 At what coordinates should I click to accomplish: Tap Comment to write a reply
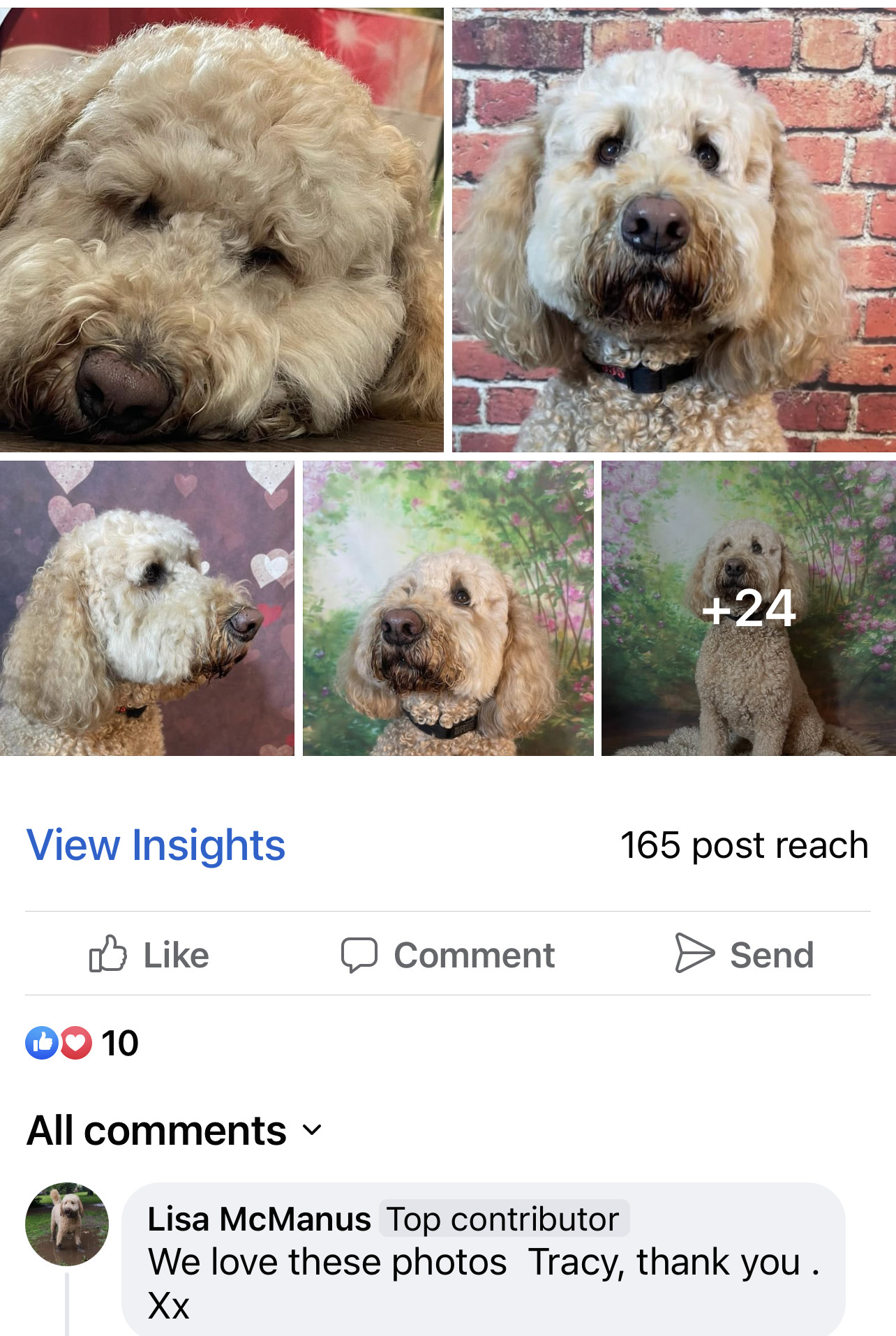click(x=448, y=954)
